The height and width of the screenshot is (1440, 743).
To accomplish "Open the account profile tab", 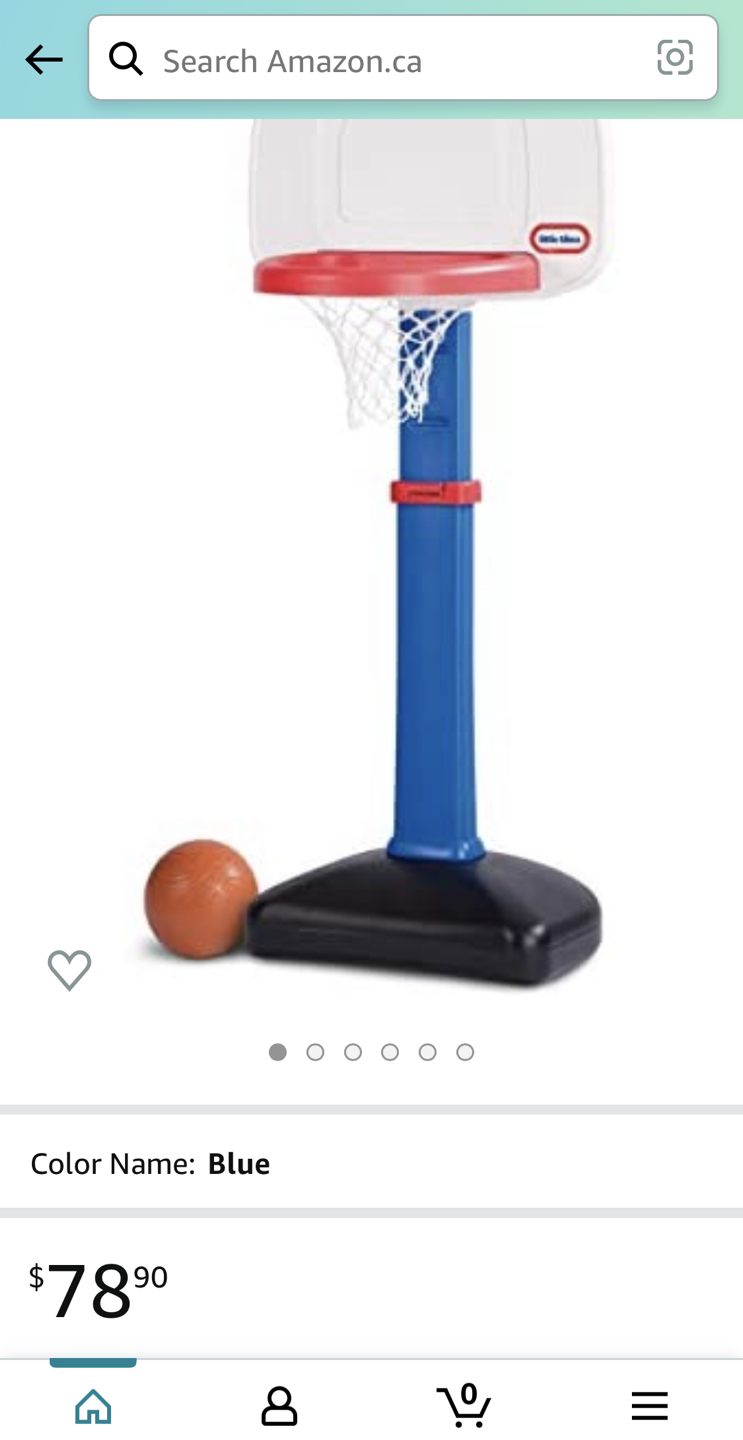I will click(279, 1405).
